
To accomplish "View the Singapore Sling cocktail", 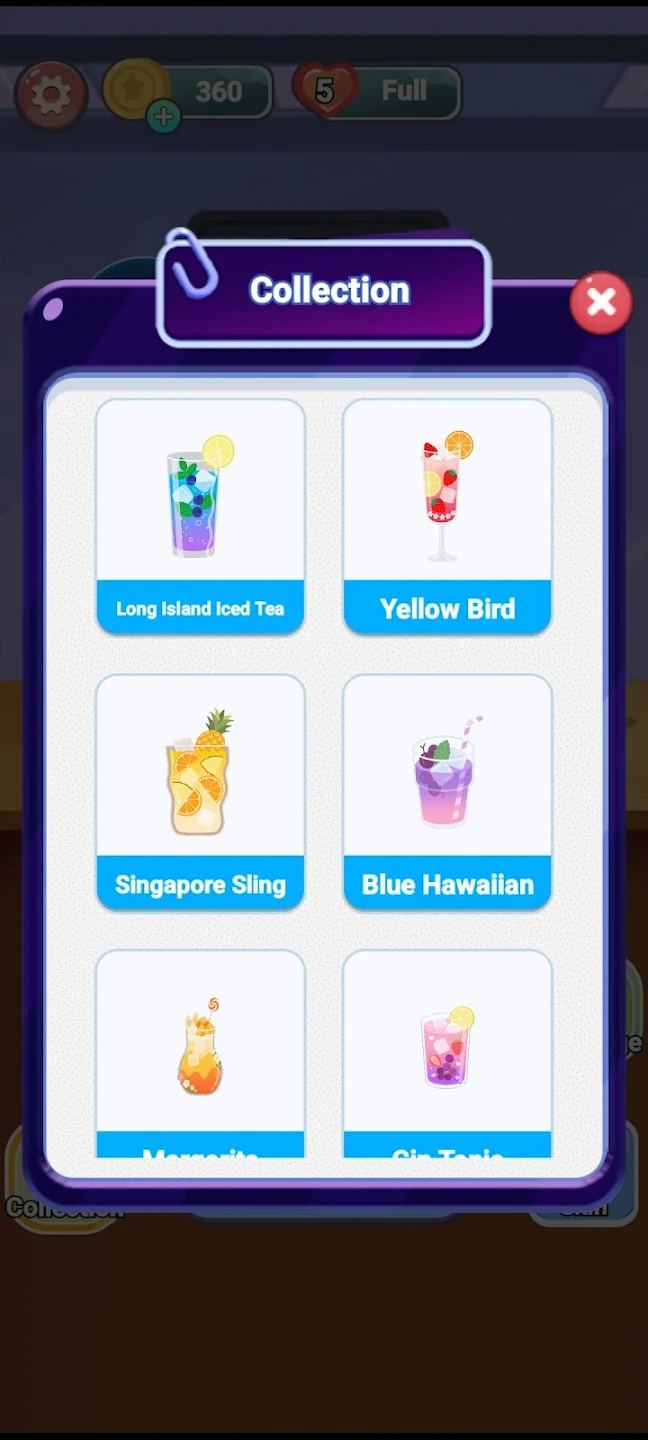I will click(x=200, y=791).
